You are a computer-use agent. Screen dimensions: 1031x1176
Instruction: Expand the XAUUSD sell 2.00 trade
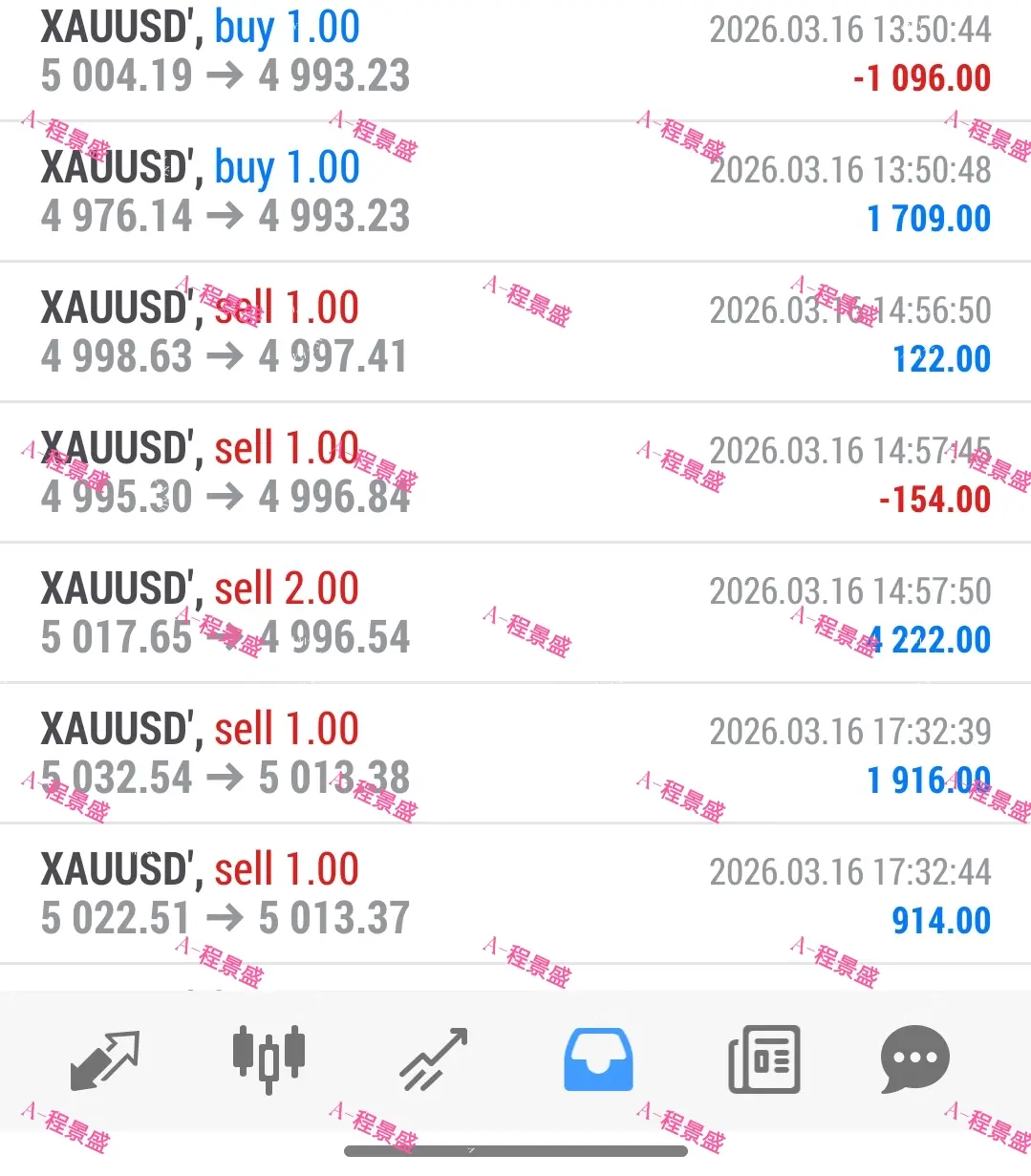click(x=515, y=613)
